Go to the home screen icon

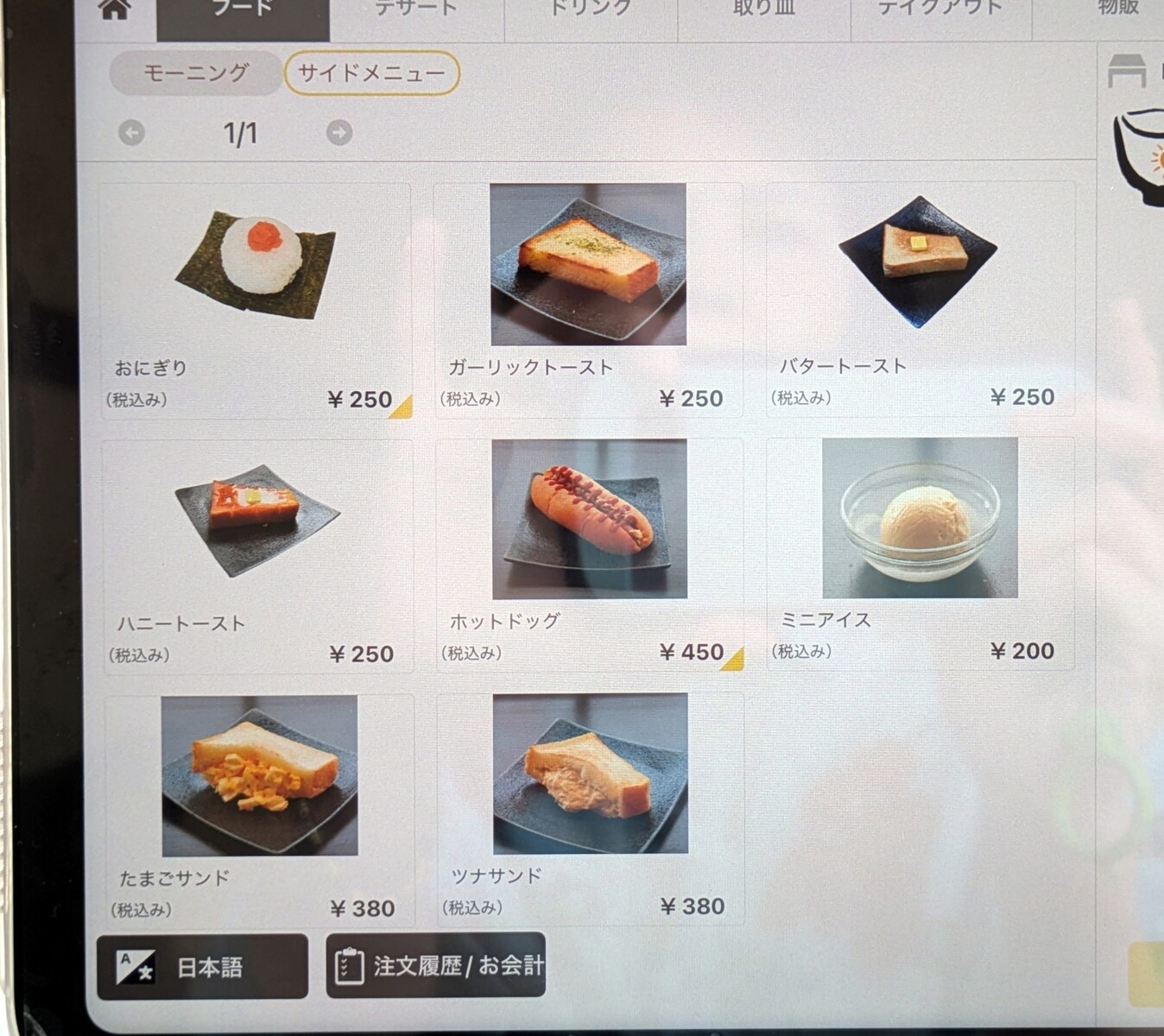115,10
